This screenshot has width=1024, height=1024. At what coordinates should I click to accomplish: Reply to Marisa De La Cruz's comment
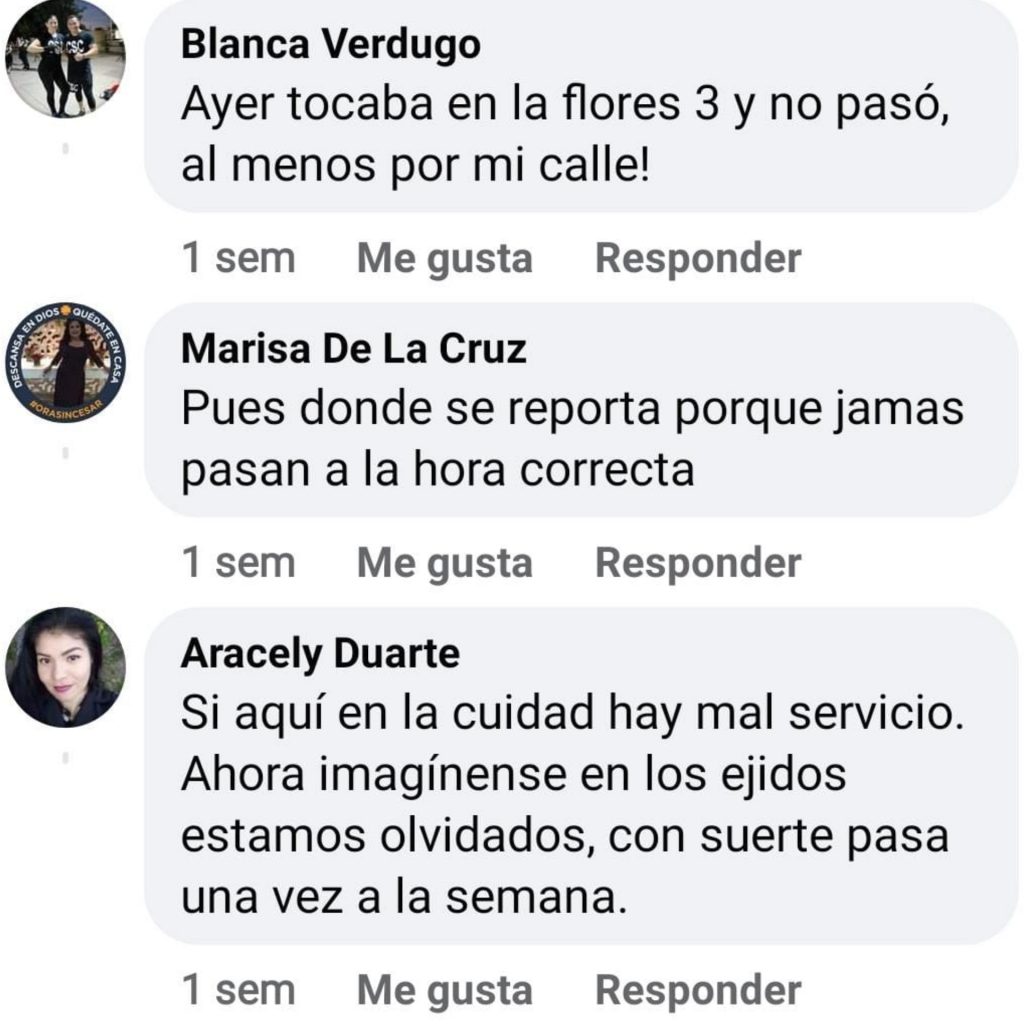pos(698,563)
